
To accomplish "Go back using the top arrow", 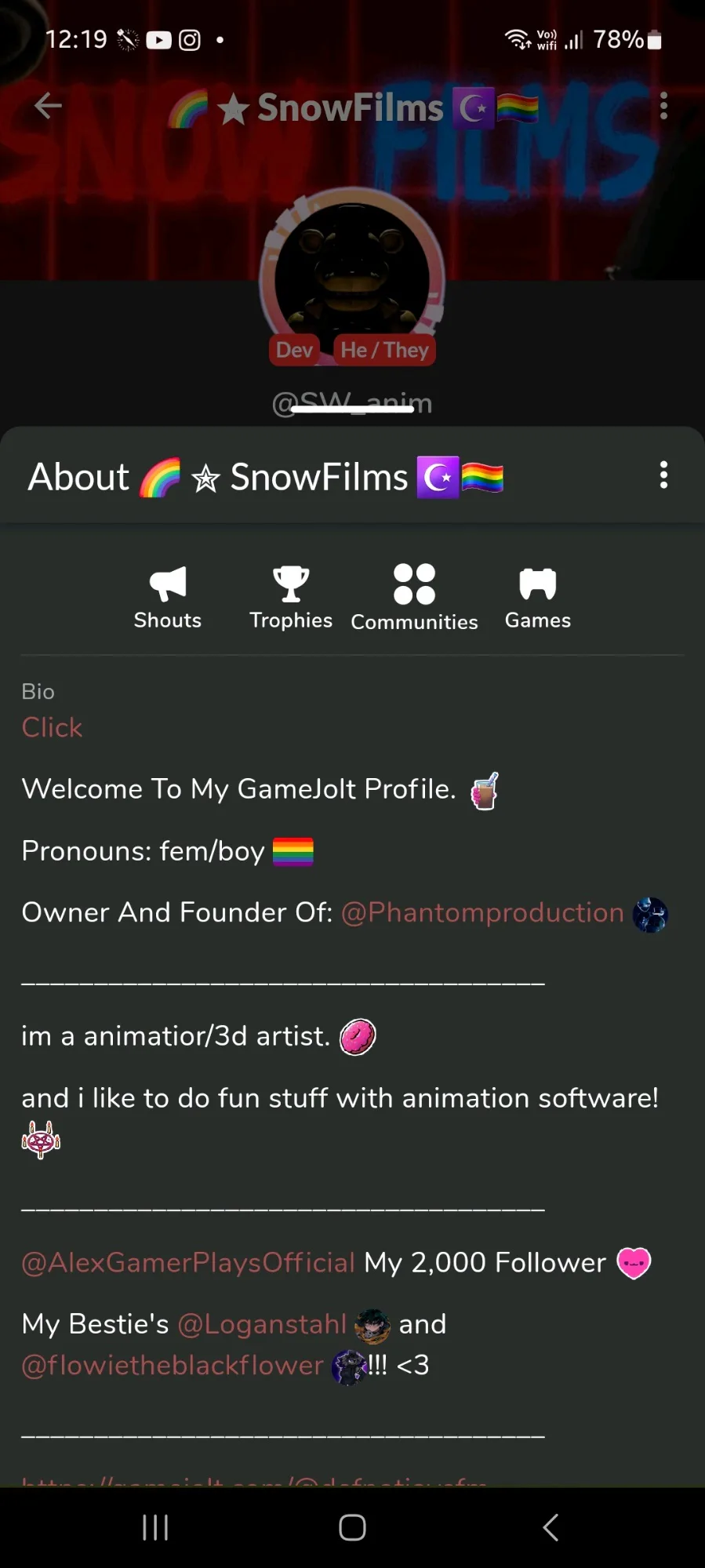I will click(48, 106).
